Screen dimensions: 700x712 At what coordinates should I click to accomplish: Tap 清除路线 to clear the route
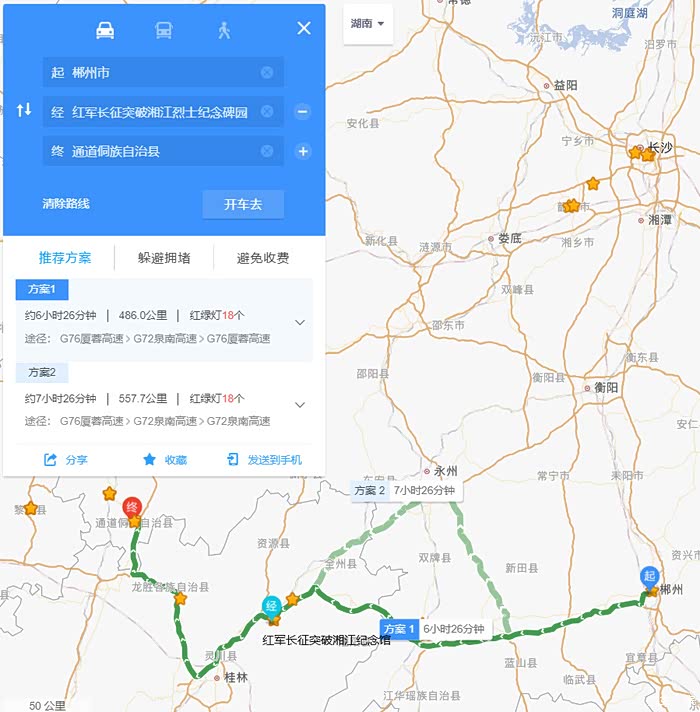[x=66, y=203]
